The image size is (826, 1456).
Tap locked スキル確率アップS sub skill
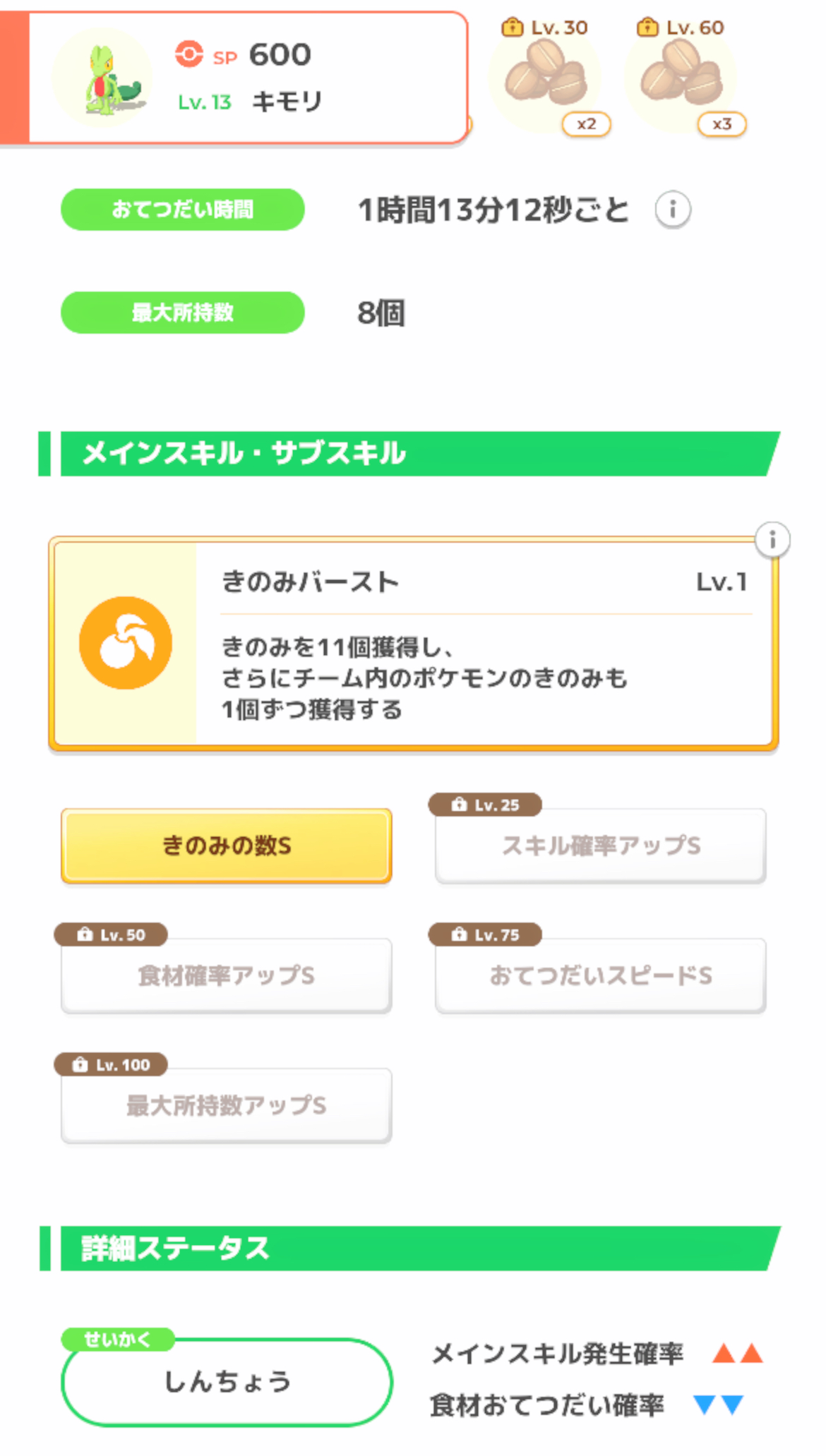(601, 846)
